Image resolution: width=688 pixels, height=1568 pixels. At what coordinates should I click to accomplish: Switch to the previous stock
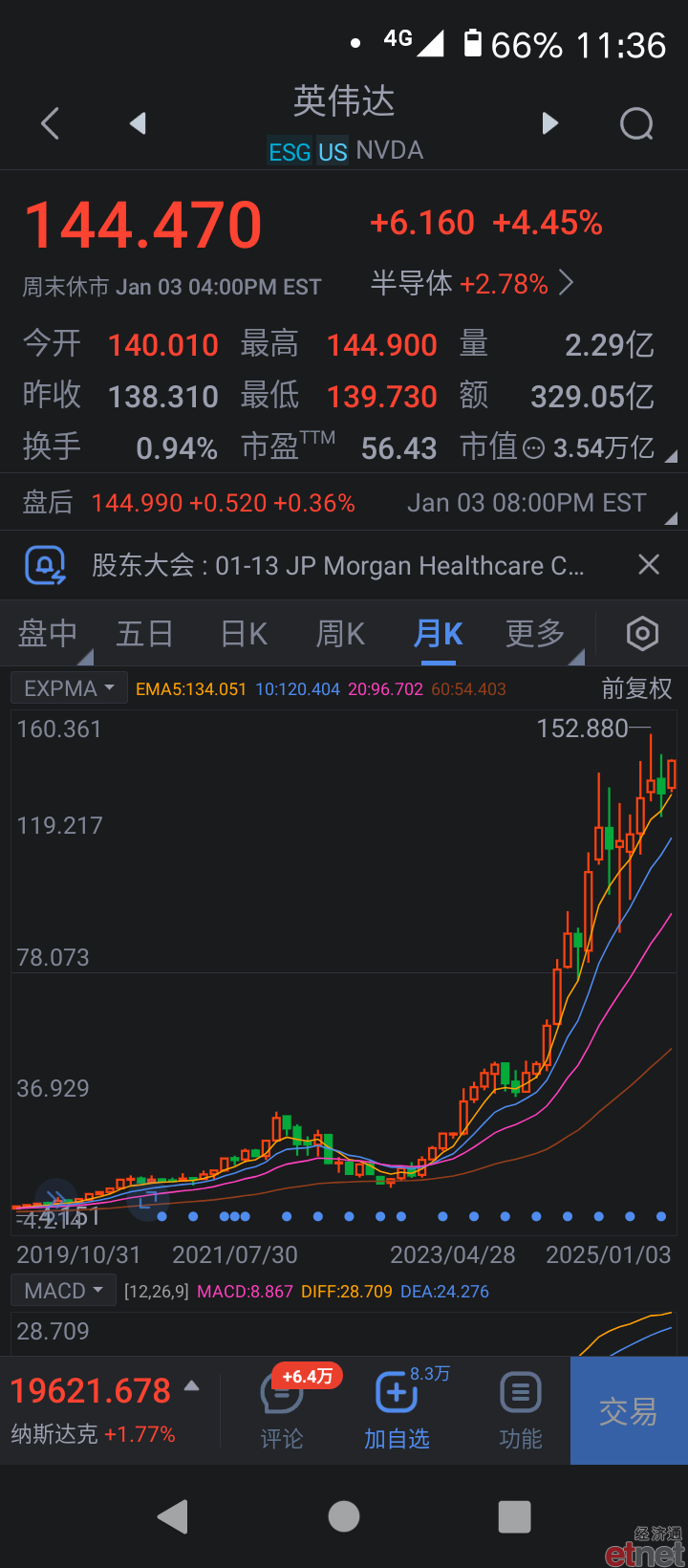pyautogui.click(x=138, y=123)
